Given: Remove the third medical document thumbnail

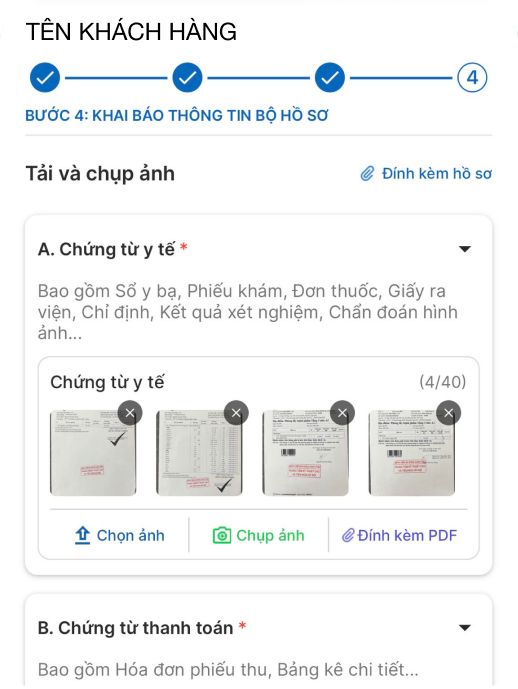Looking at the screenshot, I should pyautogui.click(x=343, y=413).
